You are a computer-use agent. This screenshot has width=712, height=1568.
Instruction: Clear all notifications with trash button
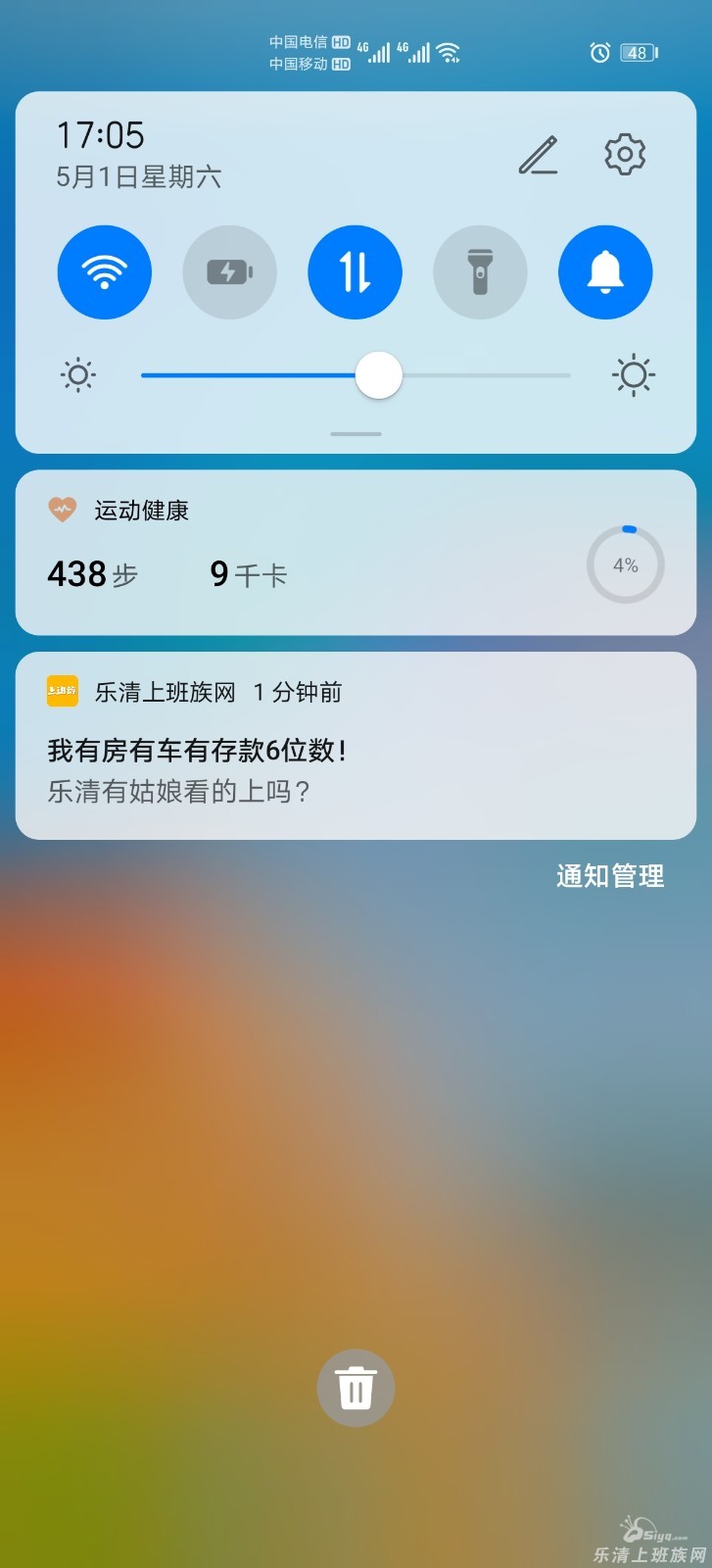pyautogui.click(x=356, y=1388)
